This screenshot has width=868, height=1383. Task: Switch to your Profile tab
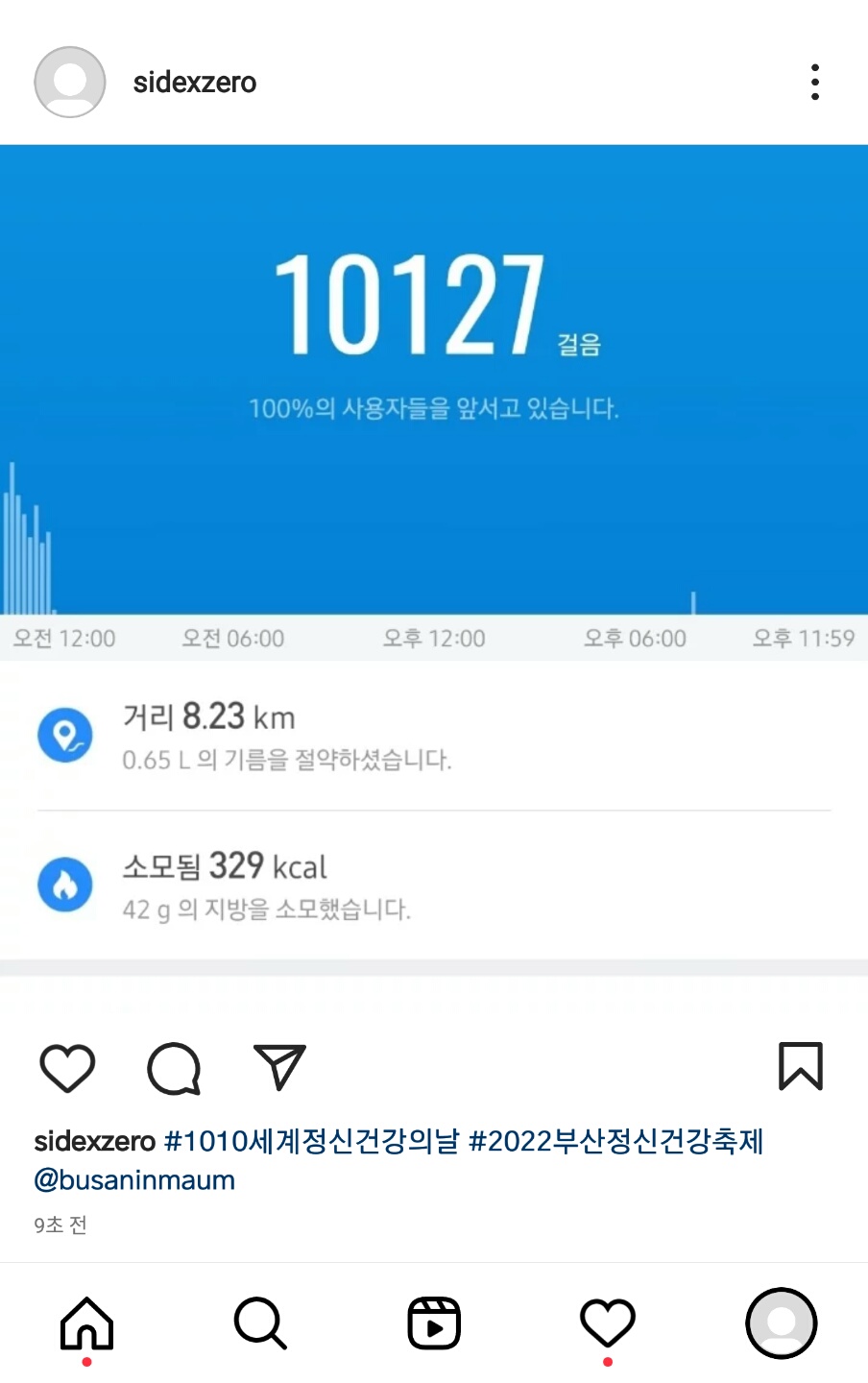(782, 1323)
